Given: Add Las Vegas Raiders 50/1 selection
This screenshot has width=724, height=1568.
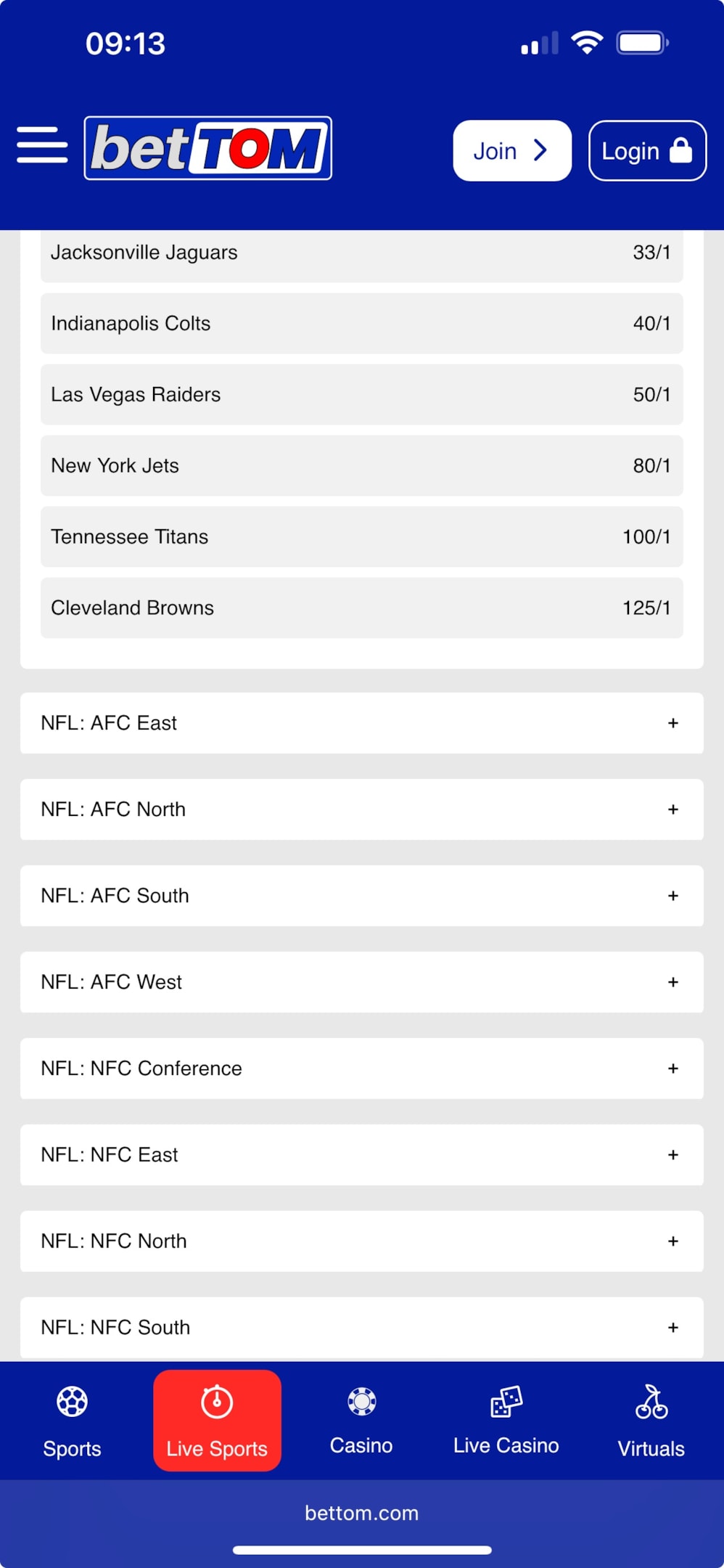Looking at the screenshot, I should (362, 394).
